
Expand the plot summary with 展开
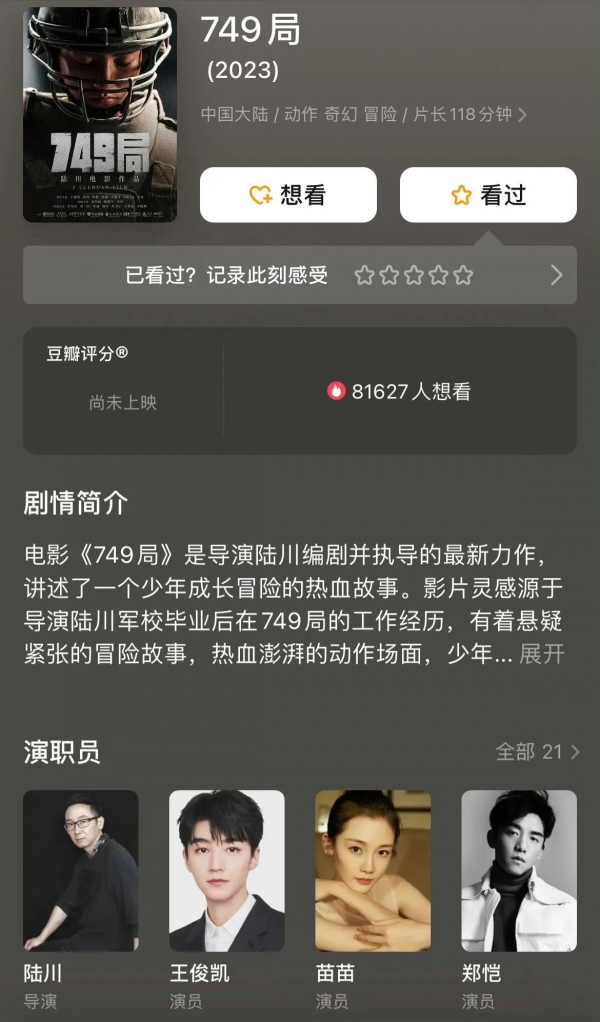pyautogui.click(x=542, y=655)
